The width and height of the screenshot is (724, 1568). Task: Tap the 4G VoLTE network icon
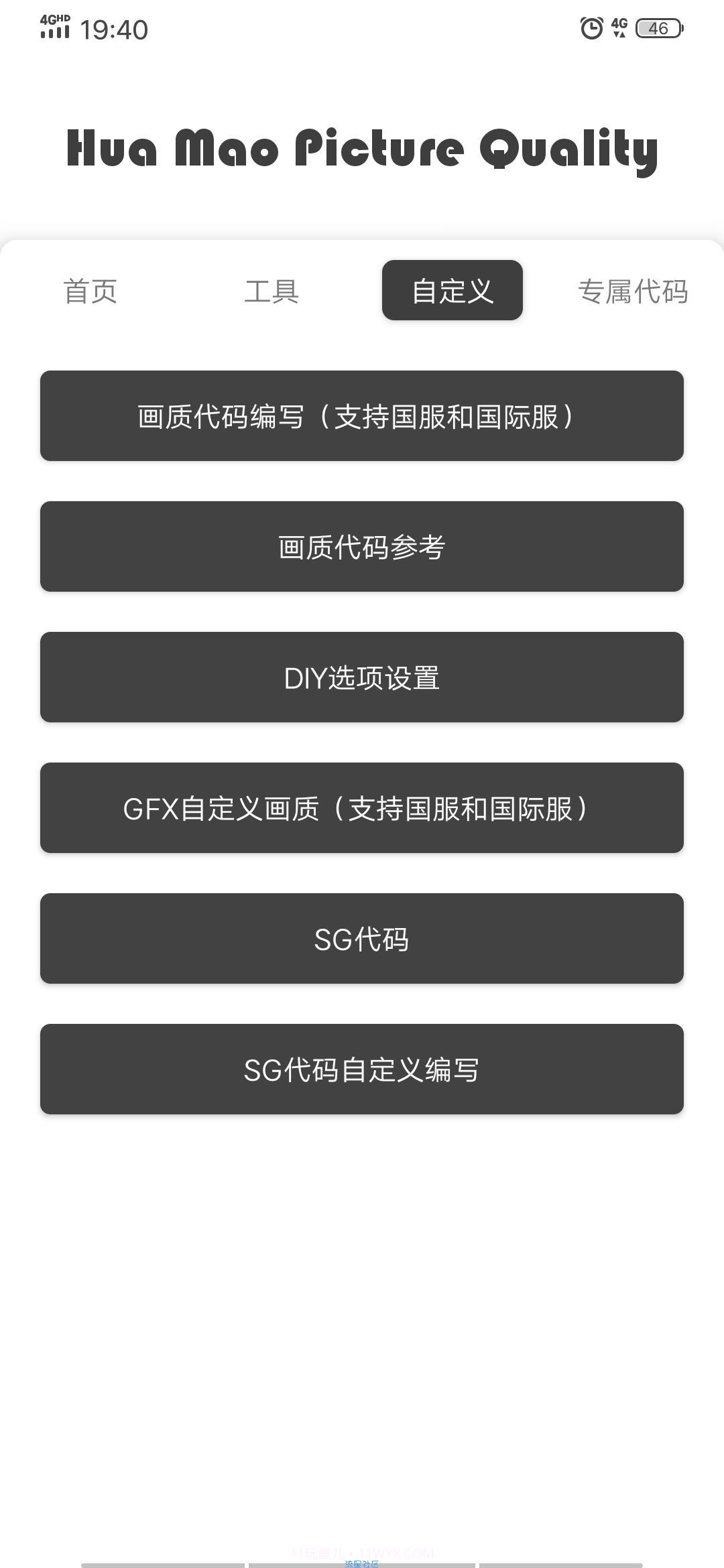(x=620, y=27)
